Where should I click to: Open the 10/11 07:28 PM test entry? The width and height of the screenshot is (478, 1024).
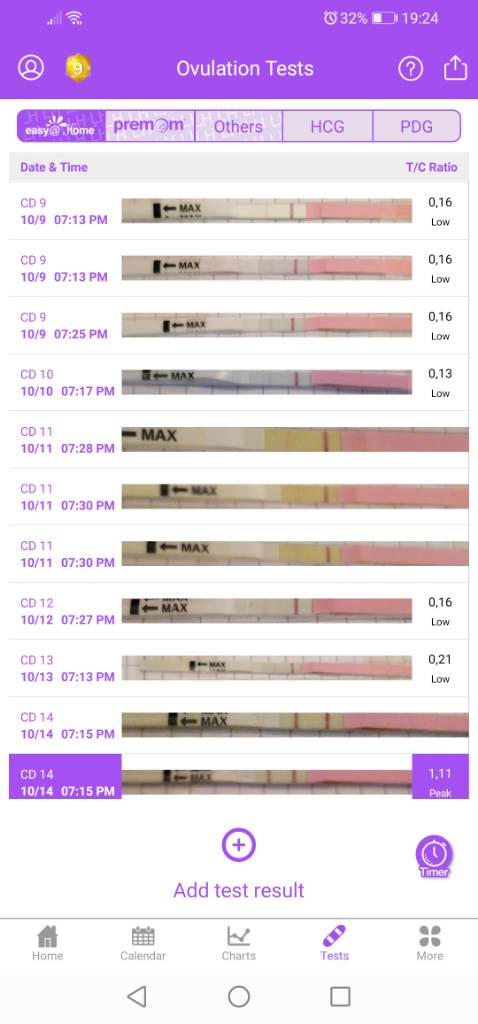point(239,440)
